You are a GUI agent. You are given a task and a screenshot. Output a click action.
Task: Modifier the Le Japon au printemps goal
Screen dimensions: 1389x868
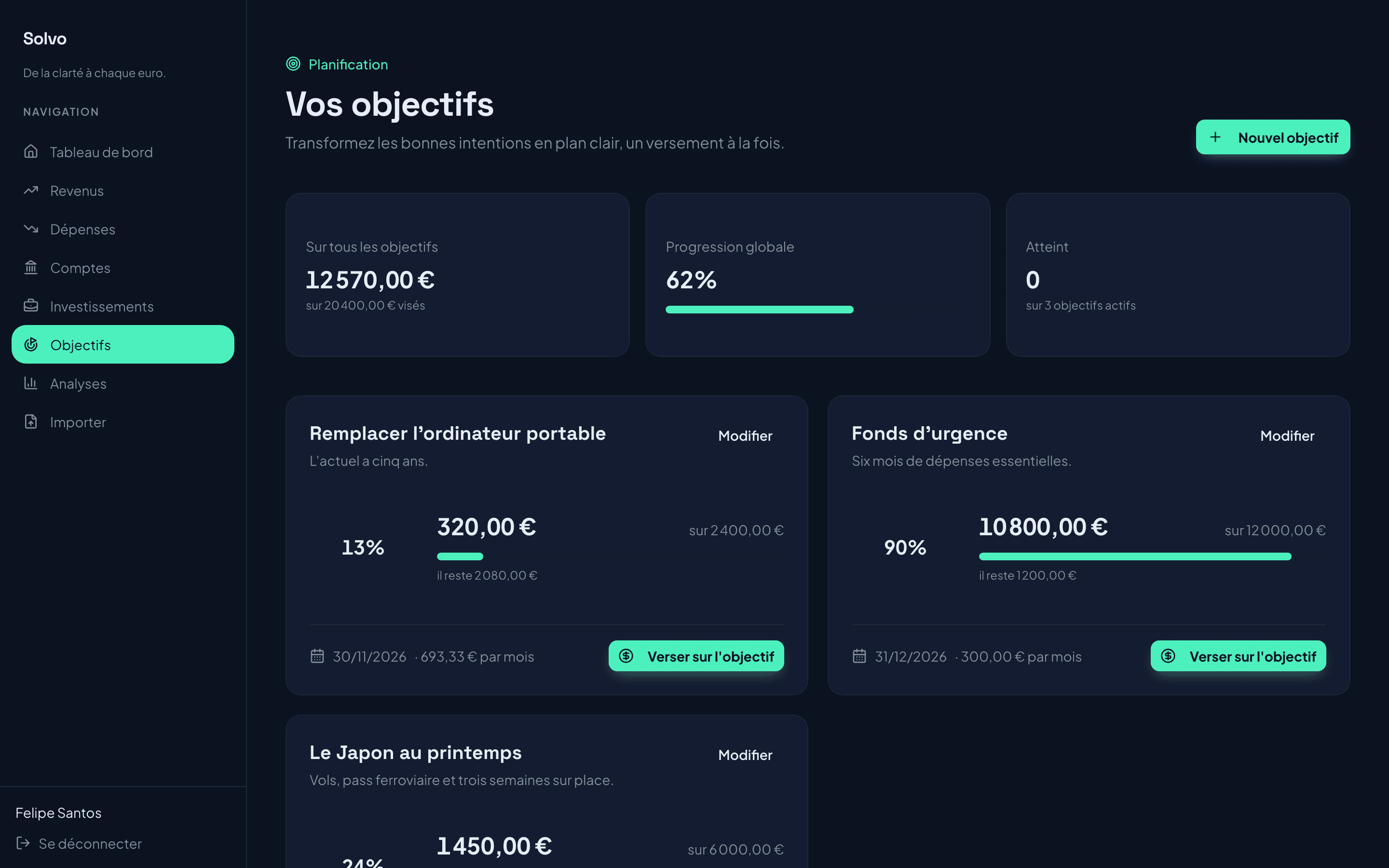pyautogui.click(x=745, y=755)
